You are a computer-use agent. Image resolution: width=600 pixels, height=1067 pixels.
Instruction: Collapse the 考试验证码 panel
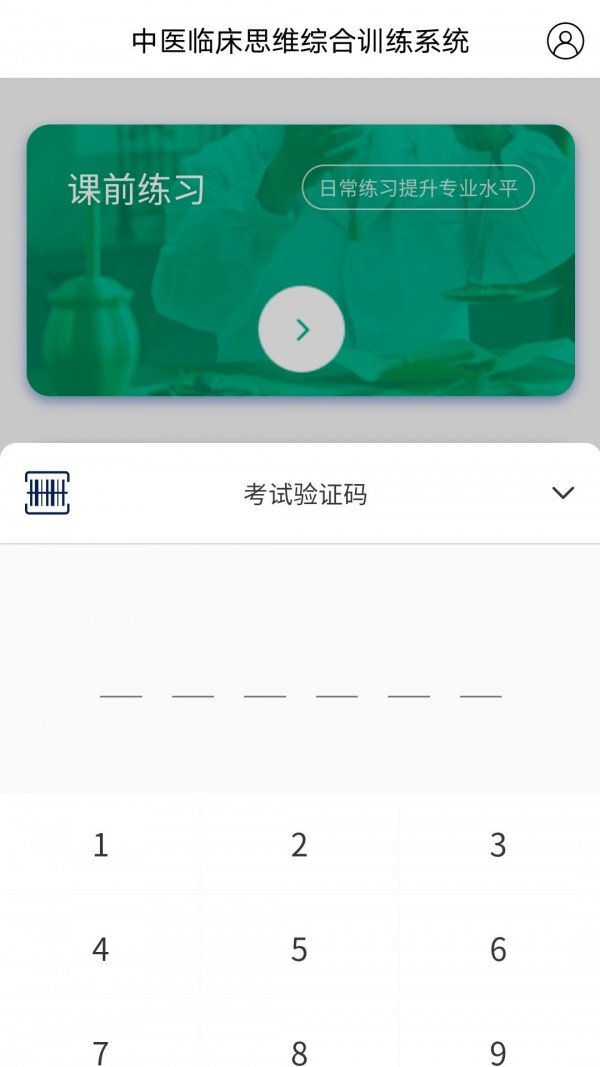point(563,493)
